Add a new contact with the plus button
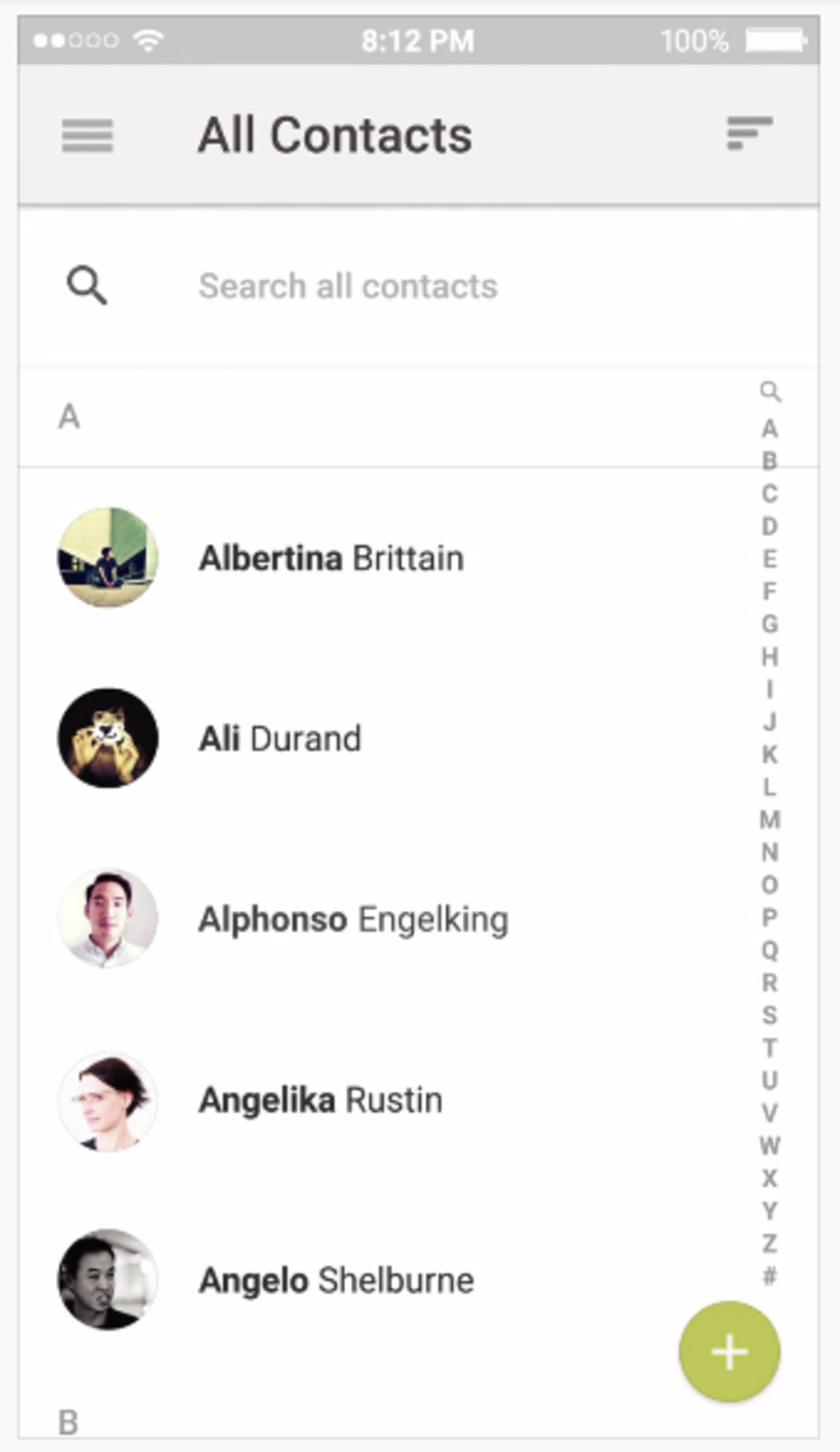The height and width of the screenshot is (1452, 840). [729, 1352]
